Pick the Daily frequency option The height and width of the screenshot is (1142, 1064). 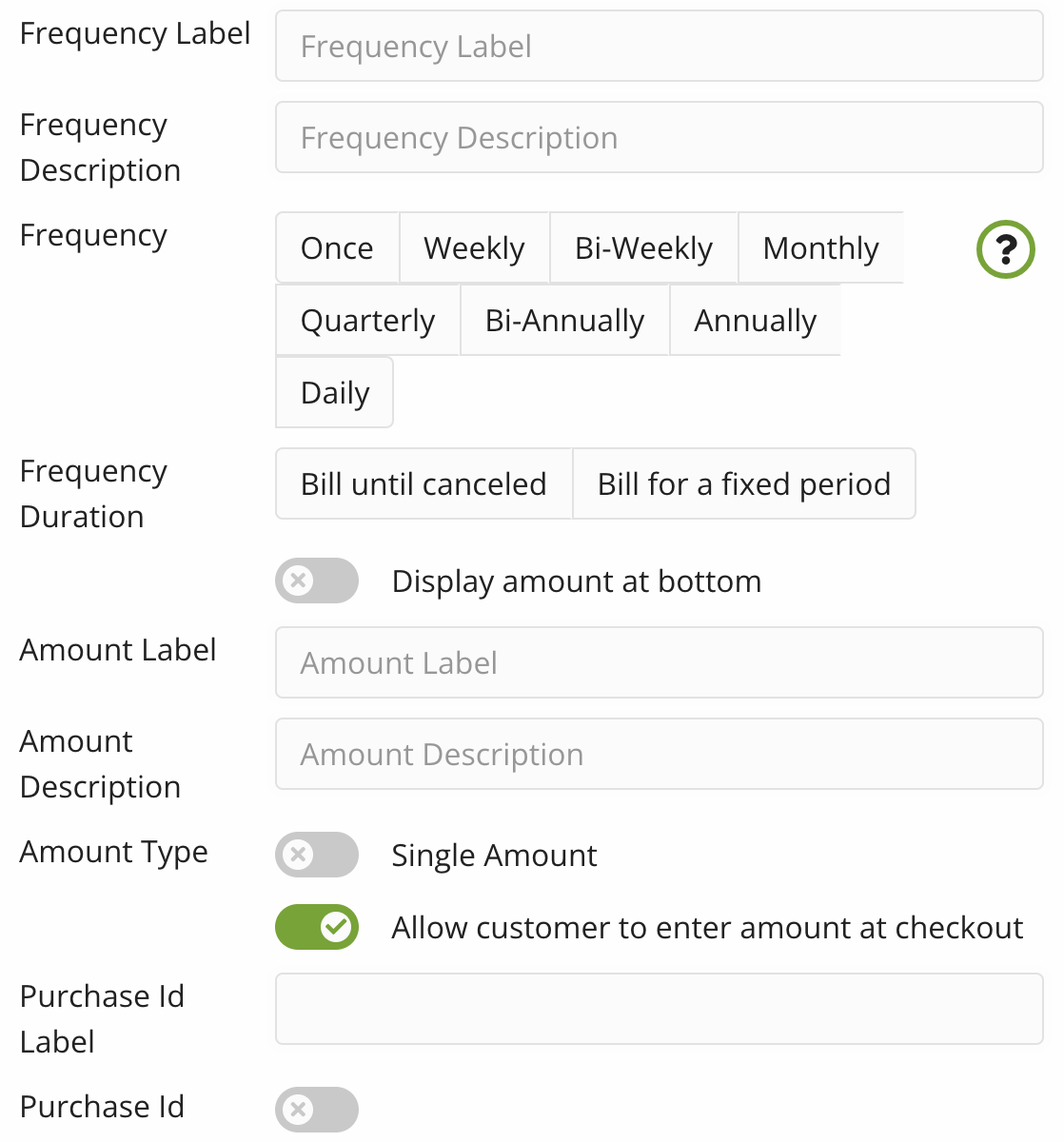334,393
